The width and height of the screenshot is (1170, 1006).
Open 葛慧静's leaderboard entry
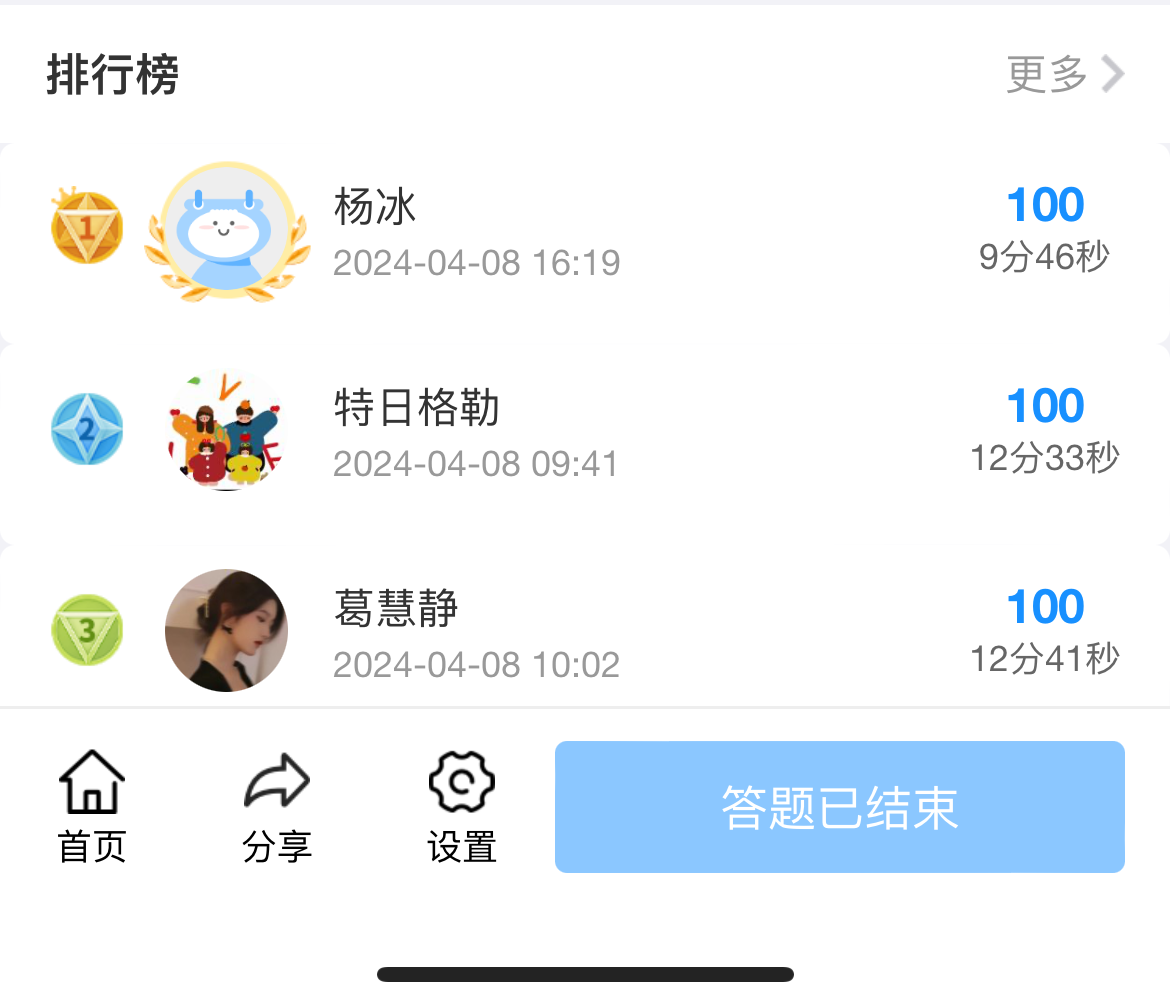click(x=584, y=632)
